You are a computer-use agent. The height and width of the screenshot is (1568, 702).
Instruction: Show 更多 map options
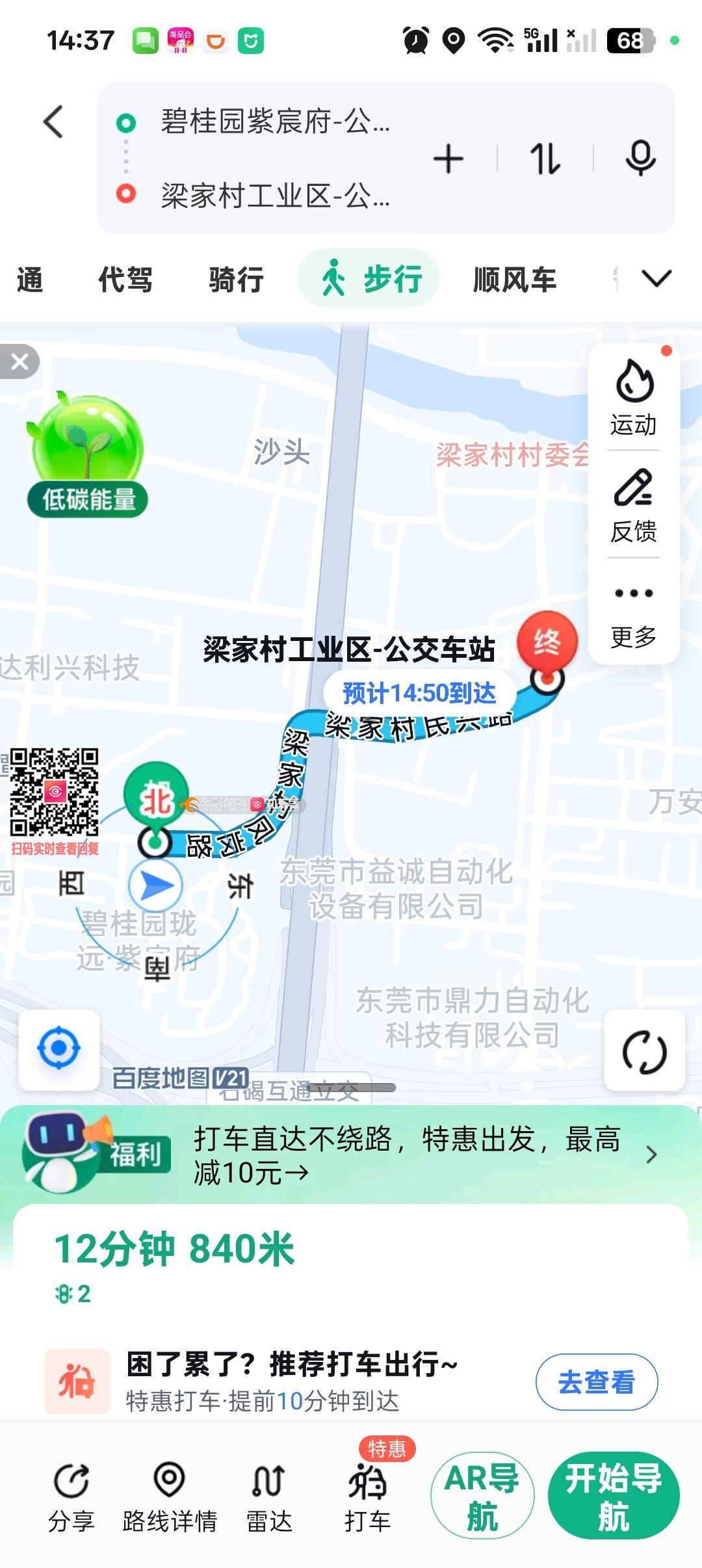[633, 612]
